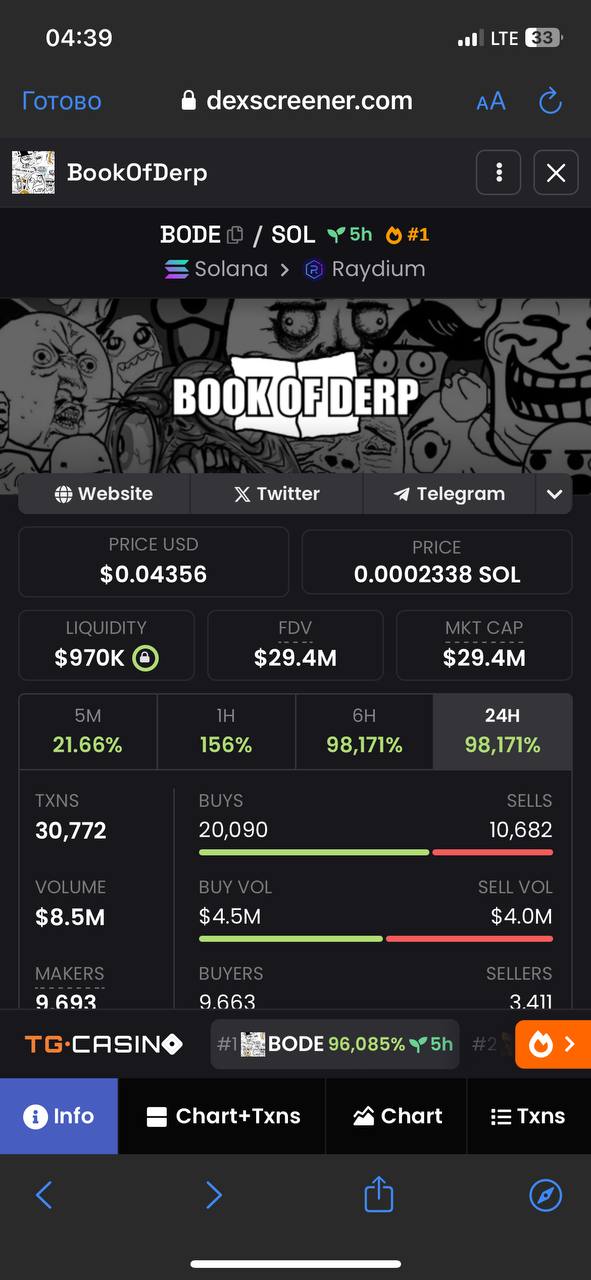Open the AA text size options

click(491, 101)
